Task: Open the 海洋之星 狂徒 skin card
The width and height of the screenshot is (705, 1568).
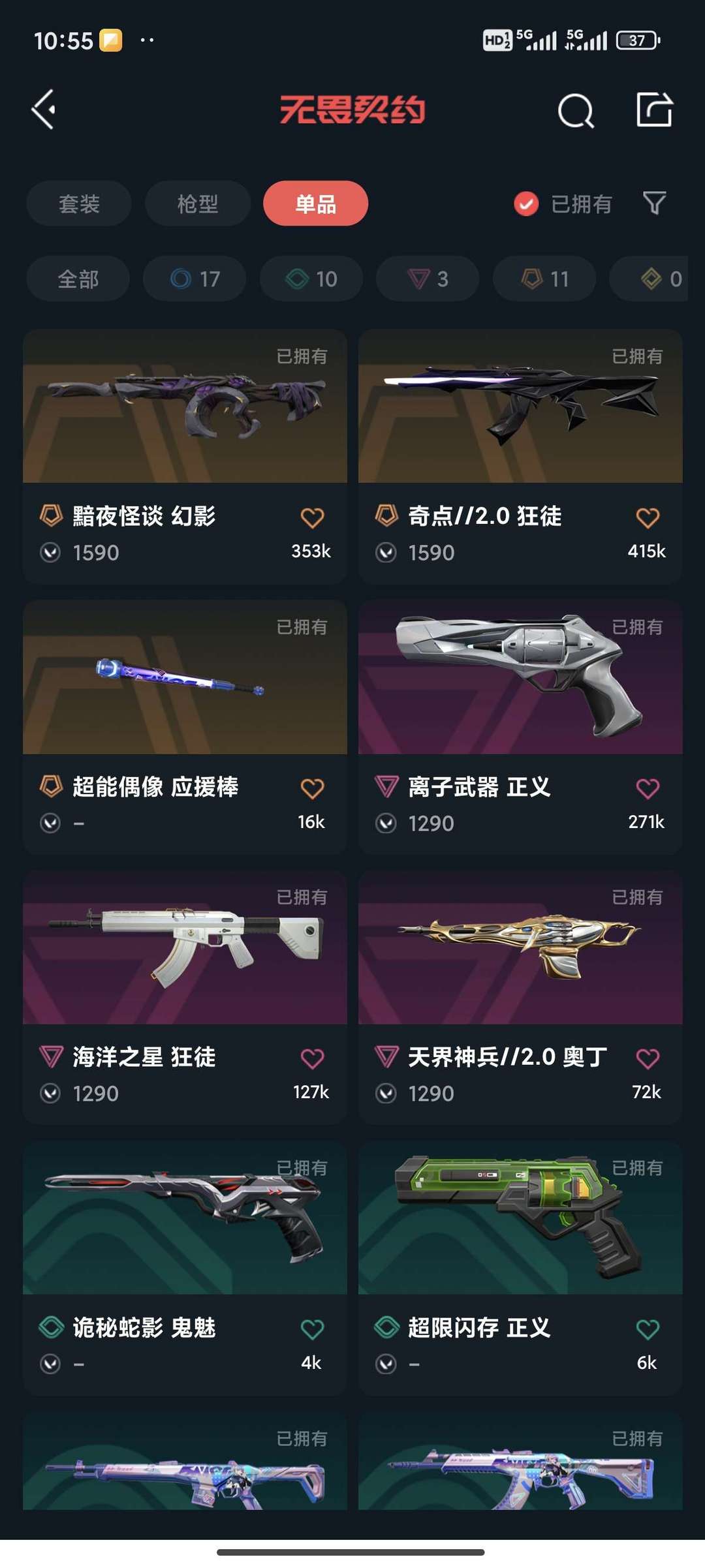Action: (185, 996)
